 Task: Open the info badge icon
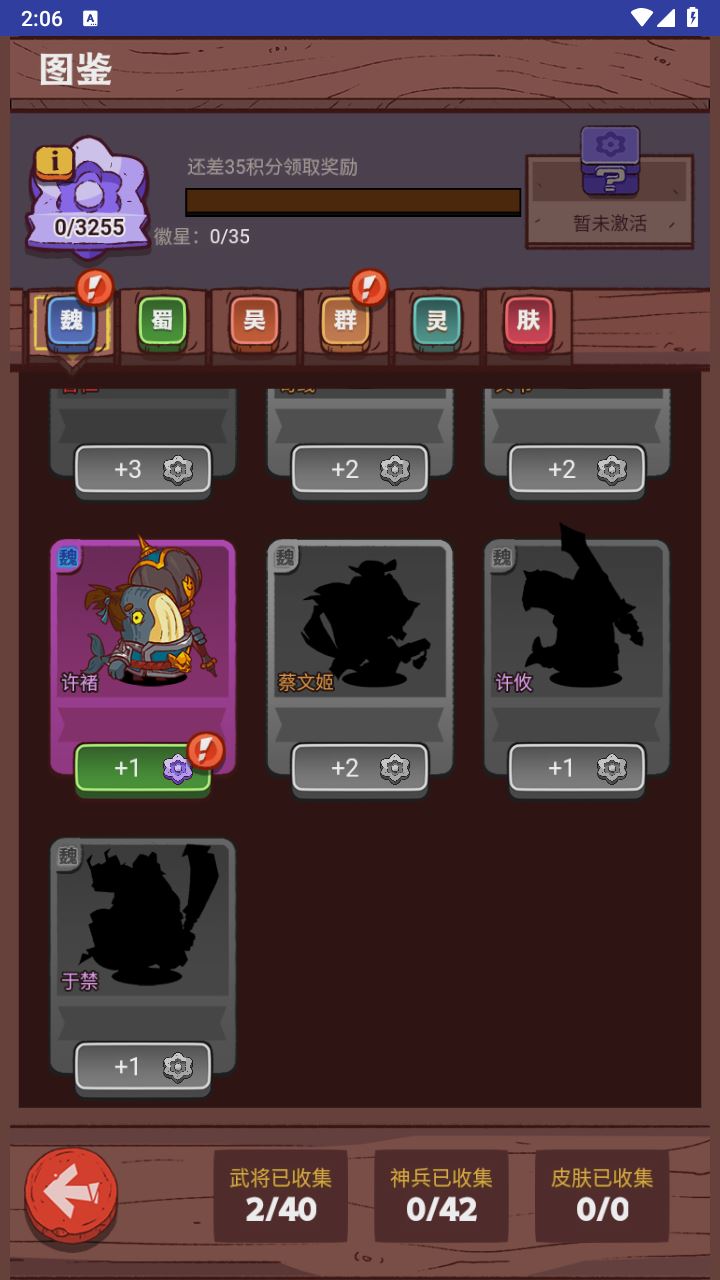point(54,162)
